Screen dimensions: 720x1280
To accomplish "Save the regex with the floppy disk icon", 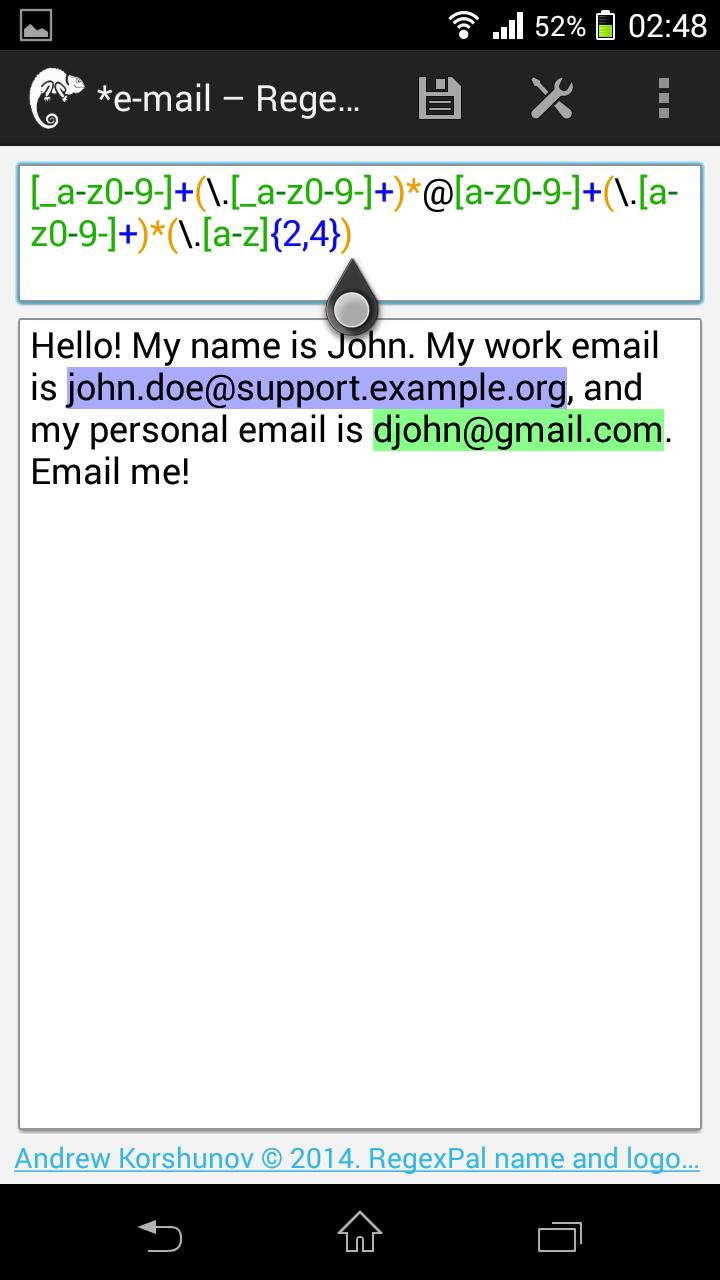I will pyautogui.click(x=439, y=98).
